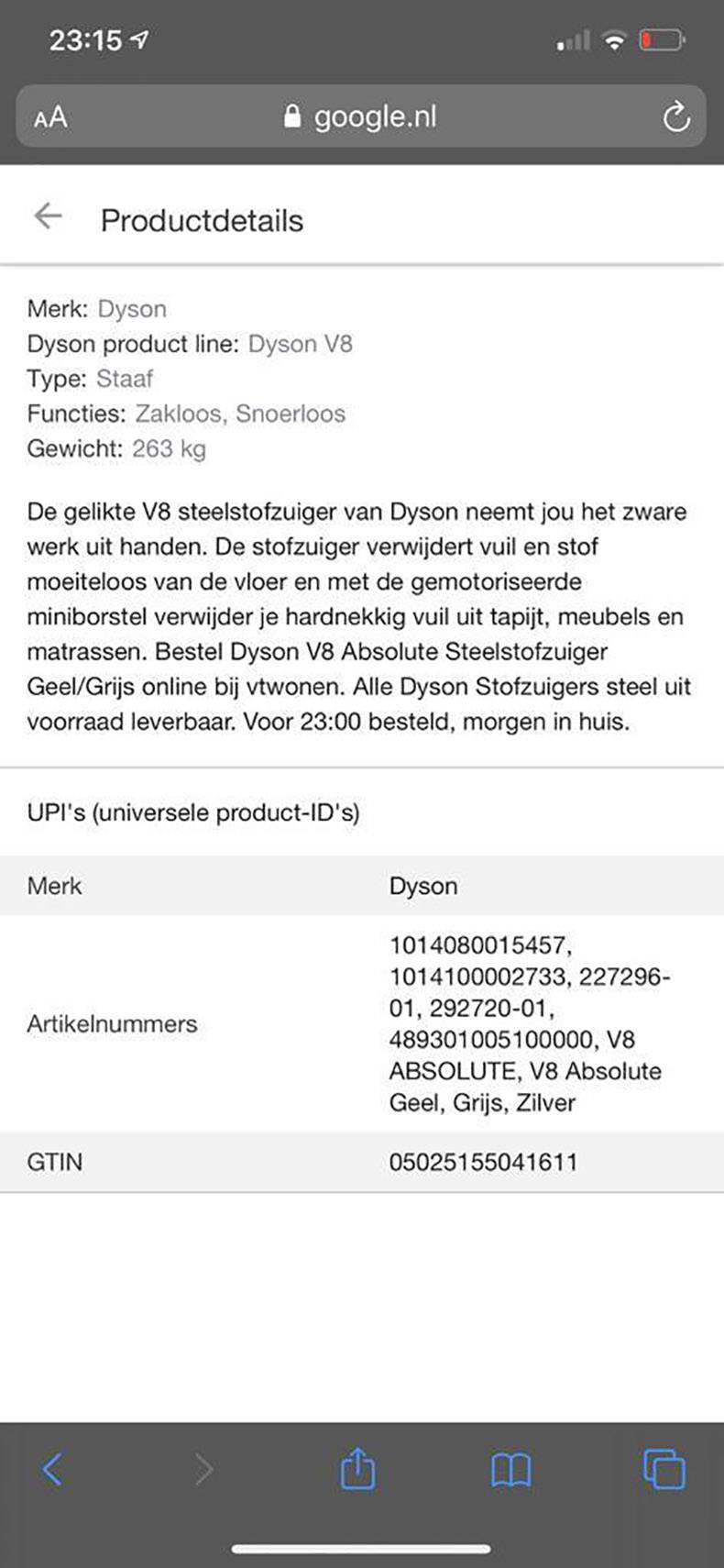Open the AA text size menu
Image resolution: width=724 pixels, height=1568 pixels.
tap(51, 117)
